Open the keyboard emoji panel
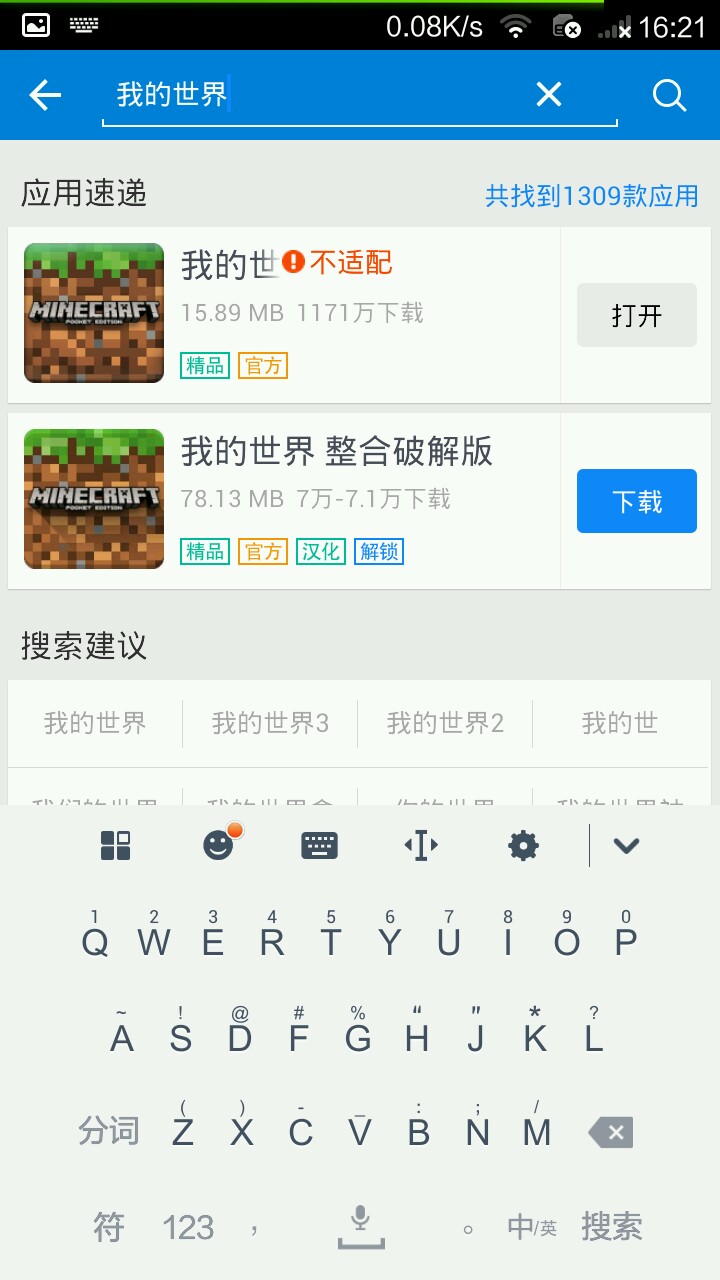The image size is (720, 1280). tap(218, 846)
